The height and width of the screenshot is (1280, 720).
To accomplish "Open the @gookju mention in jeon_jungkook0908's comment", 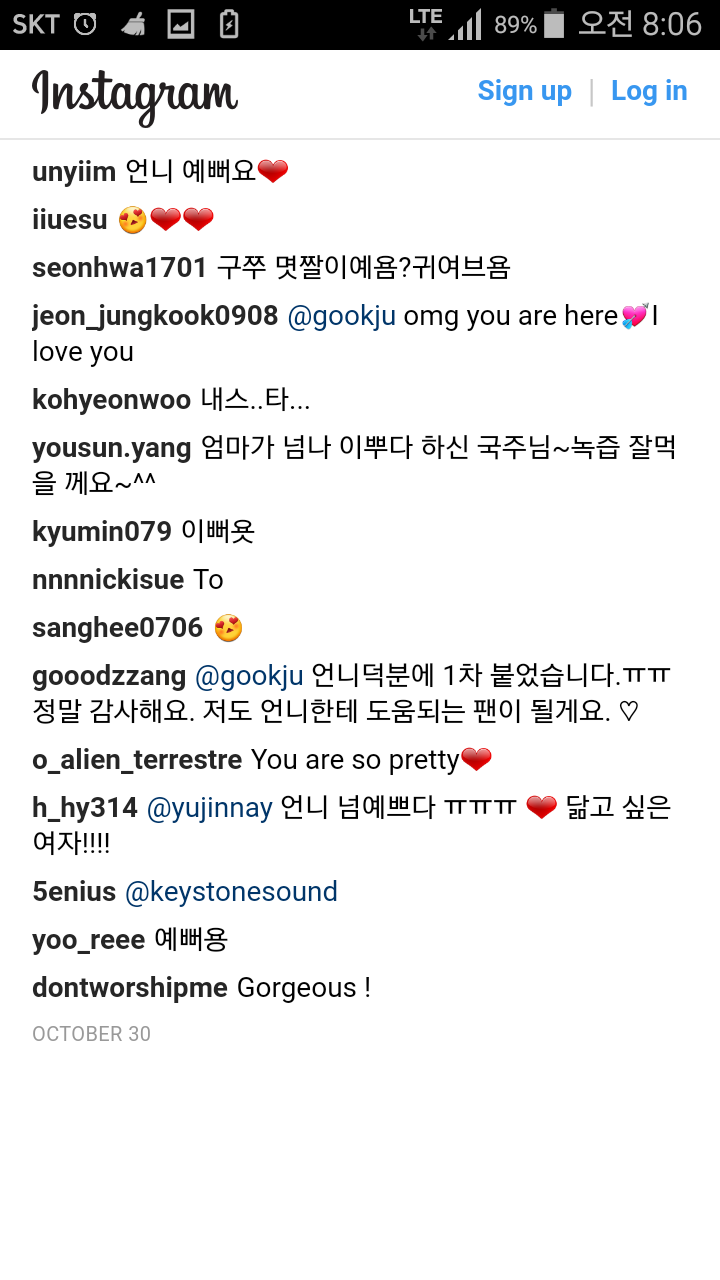I will [342, 316].
